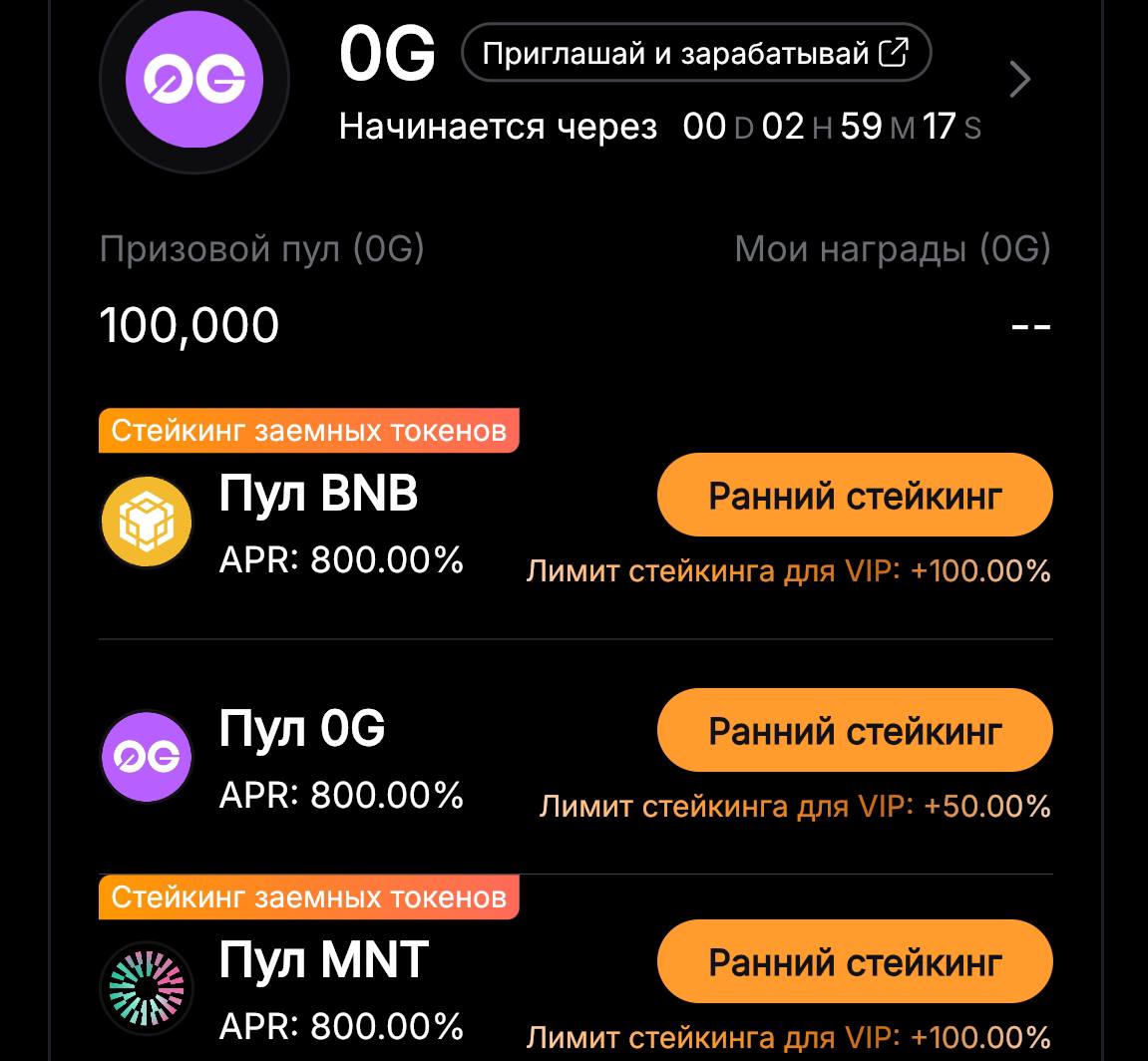Screen dimensions: 1148x1061
Task: Tap «Ранний стейкинг» for Пул BNB
Action: point(855,496)
